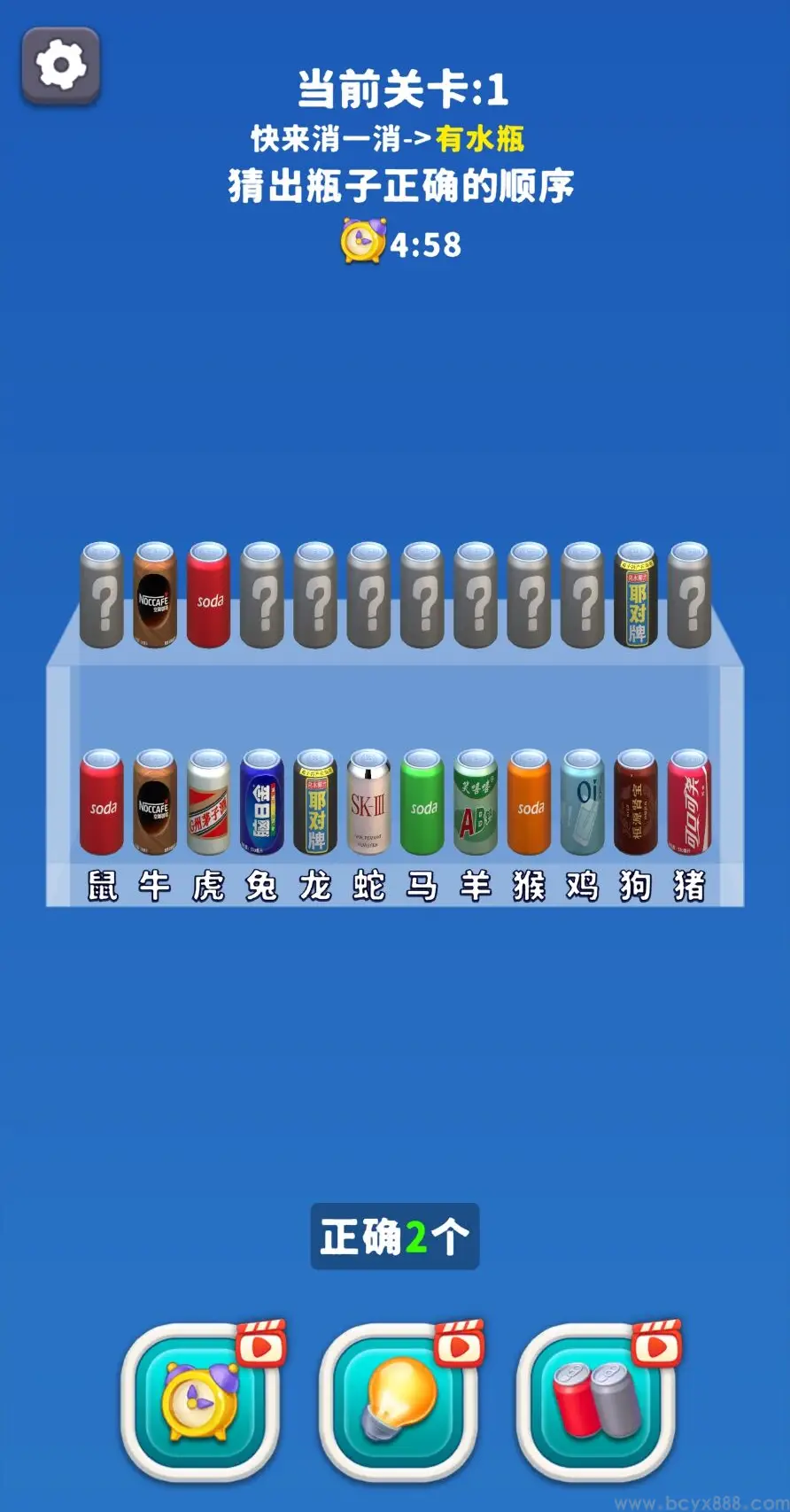Choose the AB can above 羊

click(x=476, y=803)
